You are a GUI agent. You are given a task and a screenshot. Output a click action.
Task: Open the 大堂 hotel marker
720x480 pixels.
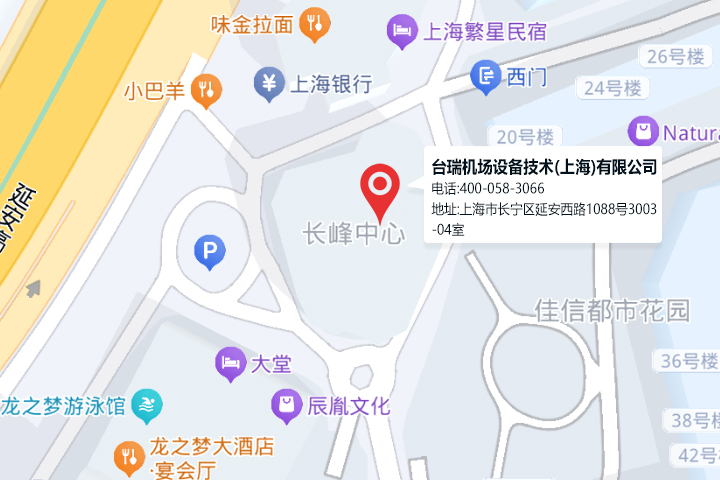pos(231,362)
